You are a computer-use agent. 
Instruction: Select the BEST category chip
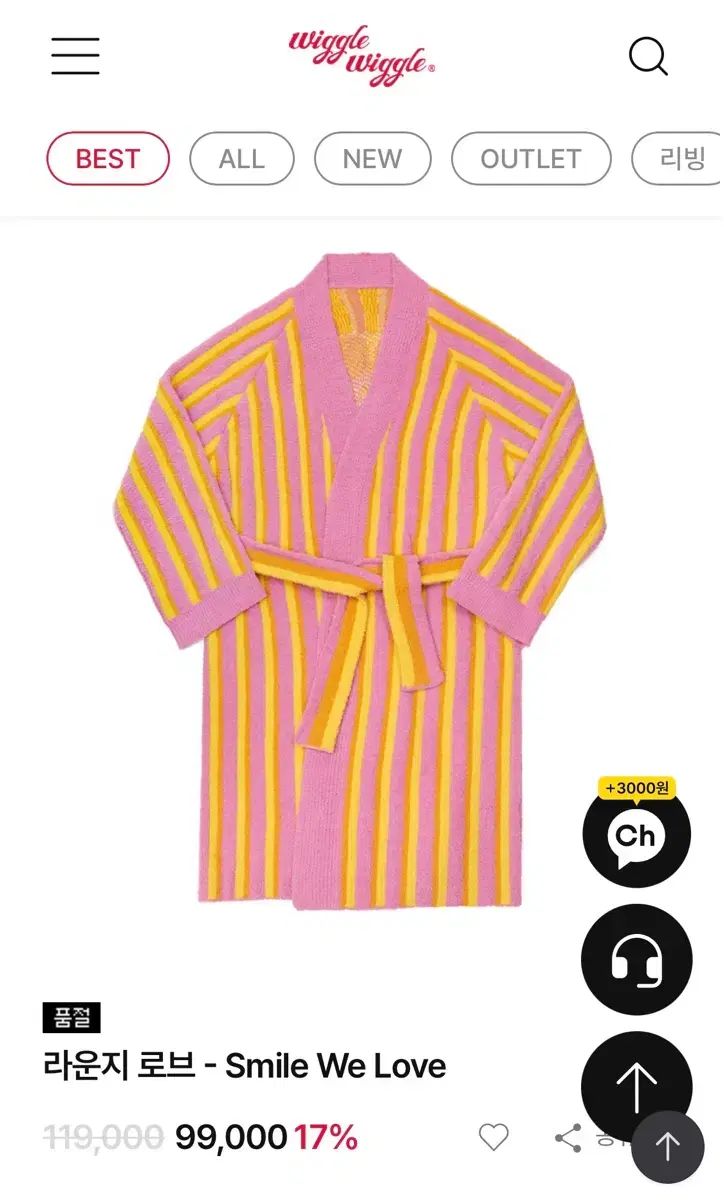(x=108, y=159)
